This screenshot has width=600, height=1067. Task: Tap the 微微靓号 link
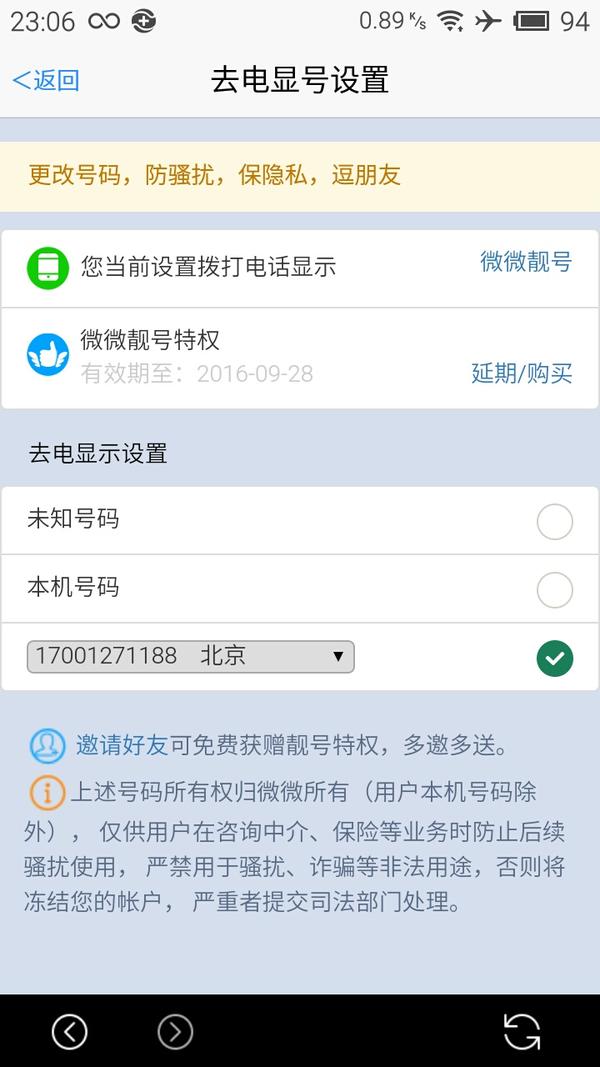[x=526, y=262]
